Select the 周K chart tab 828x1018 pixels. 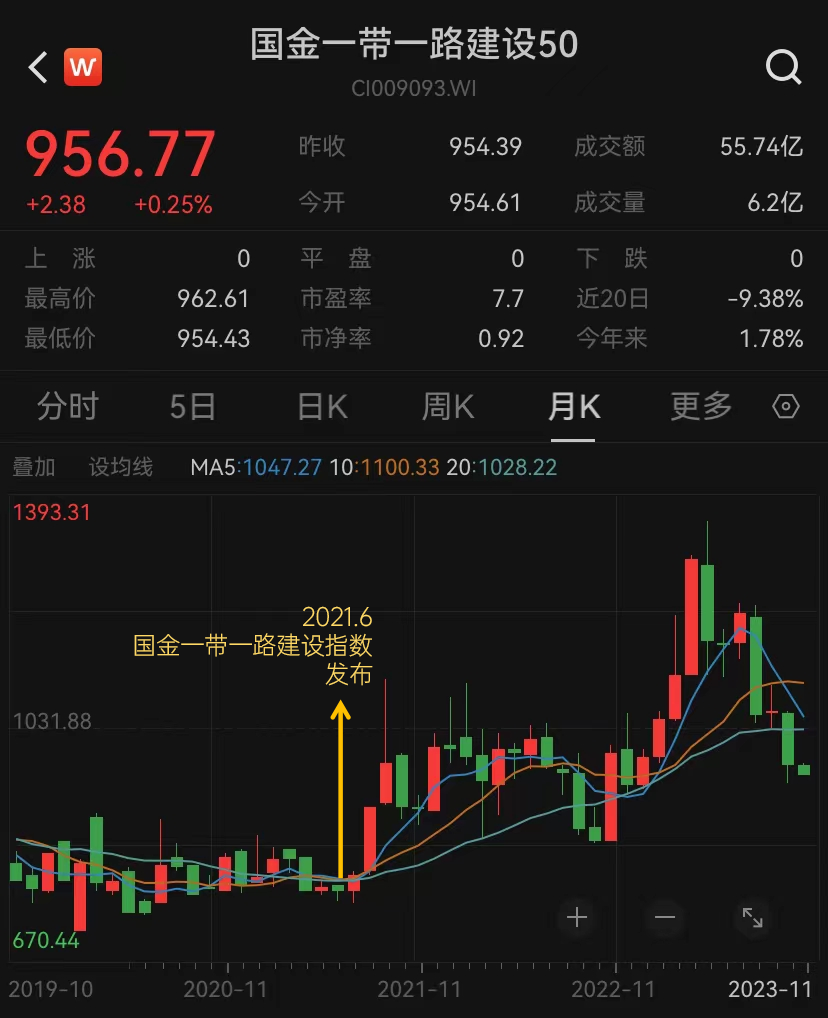[447, 407]
